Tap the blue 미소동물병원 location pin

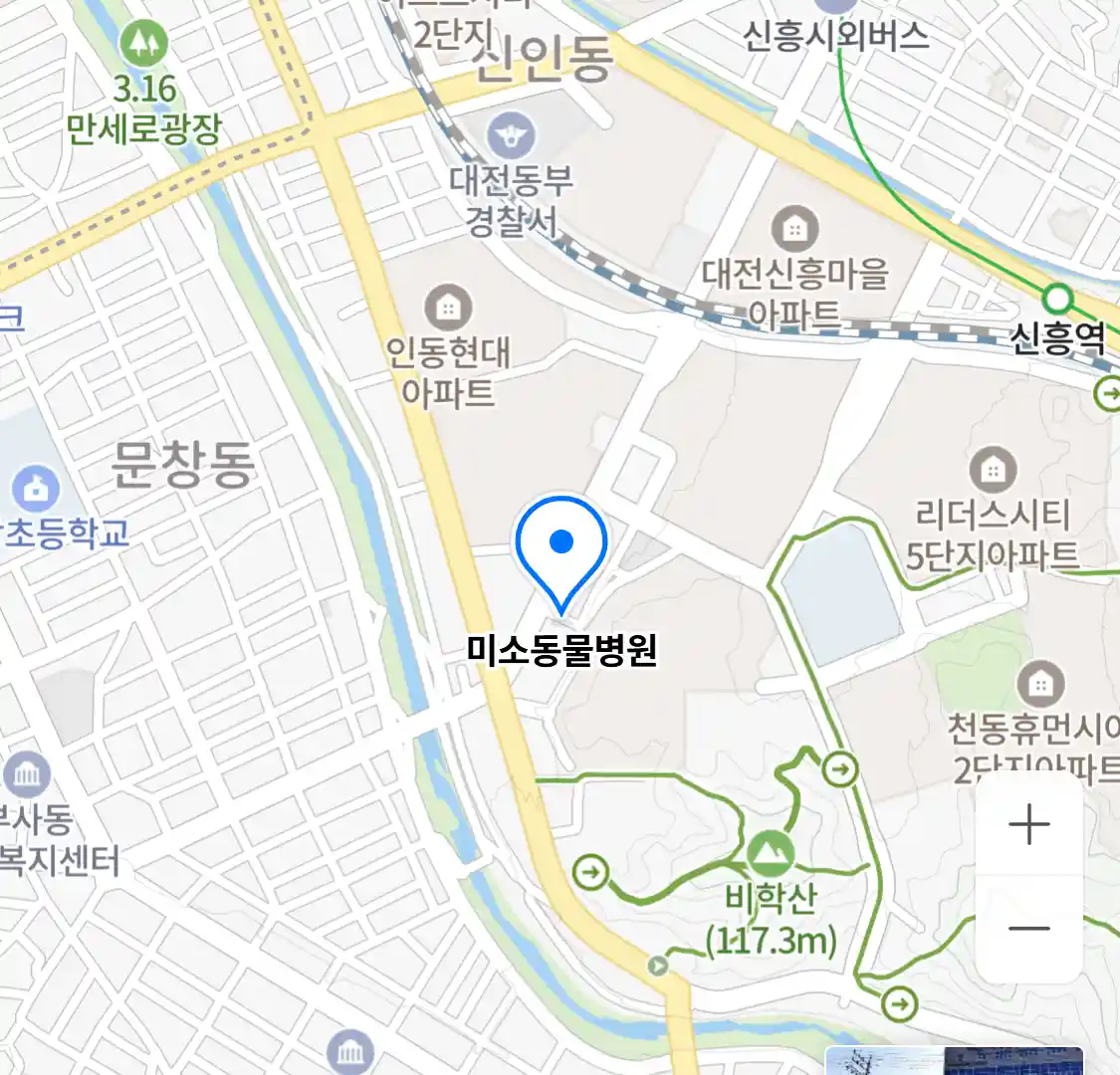click(x=561, y=544)
